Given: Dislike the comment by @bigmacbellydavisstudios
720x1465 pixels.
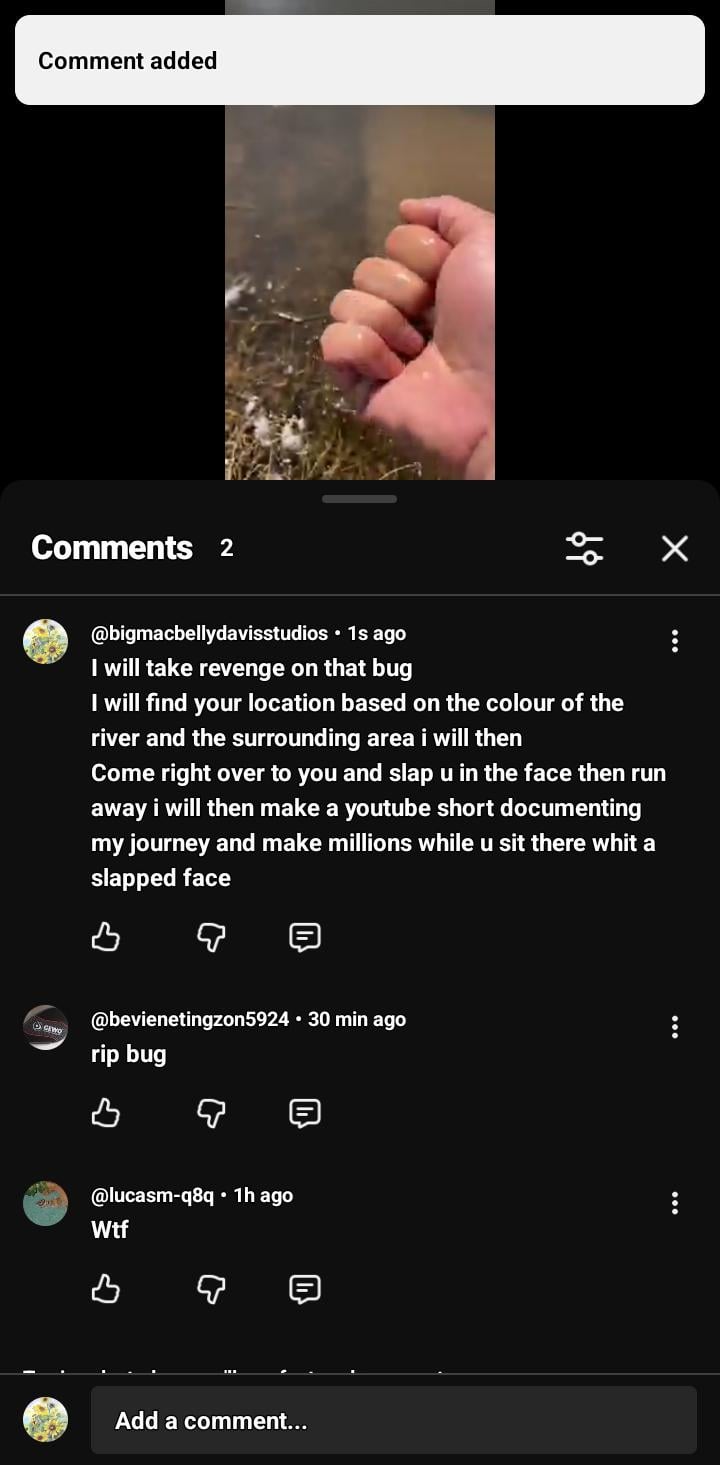Looking at the screenshot, I should tap(210, 937).
